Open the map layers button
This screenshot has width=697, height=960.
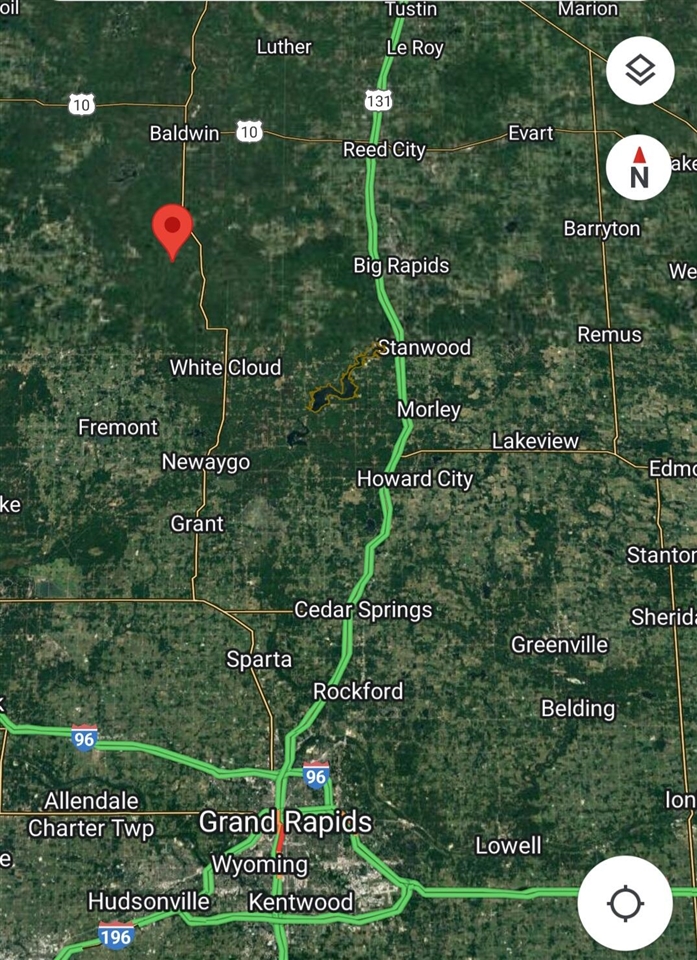pos(640,70)
